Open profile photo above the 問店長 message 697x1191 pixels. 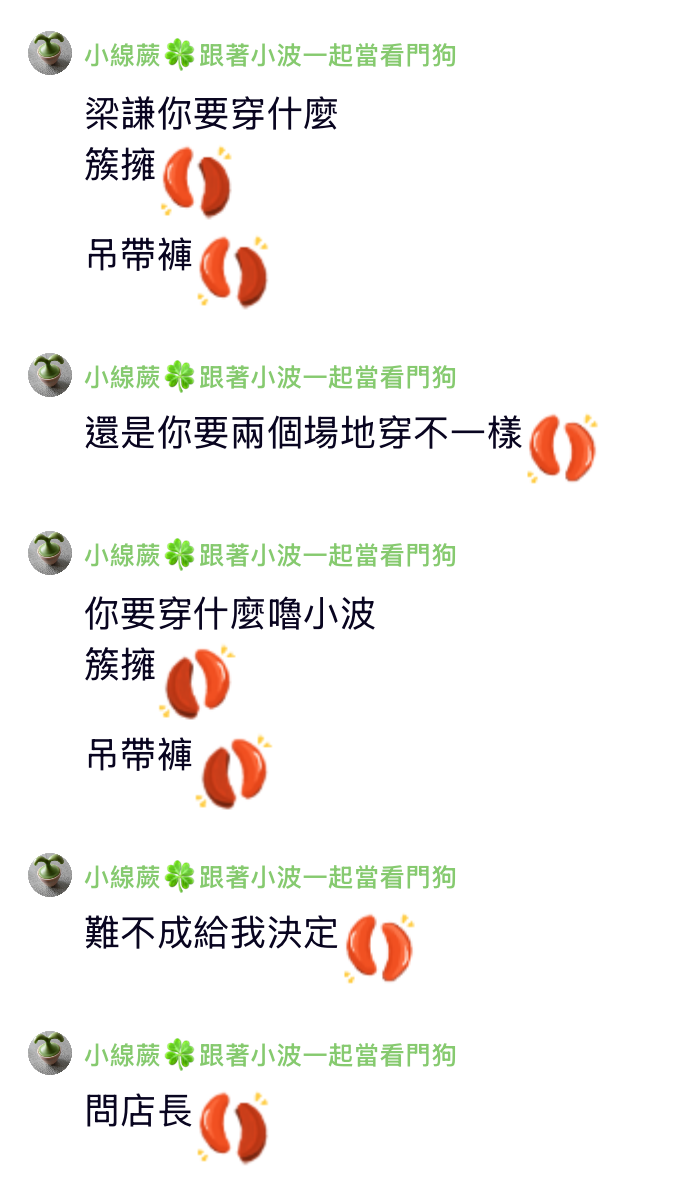(50, 1053)
